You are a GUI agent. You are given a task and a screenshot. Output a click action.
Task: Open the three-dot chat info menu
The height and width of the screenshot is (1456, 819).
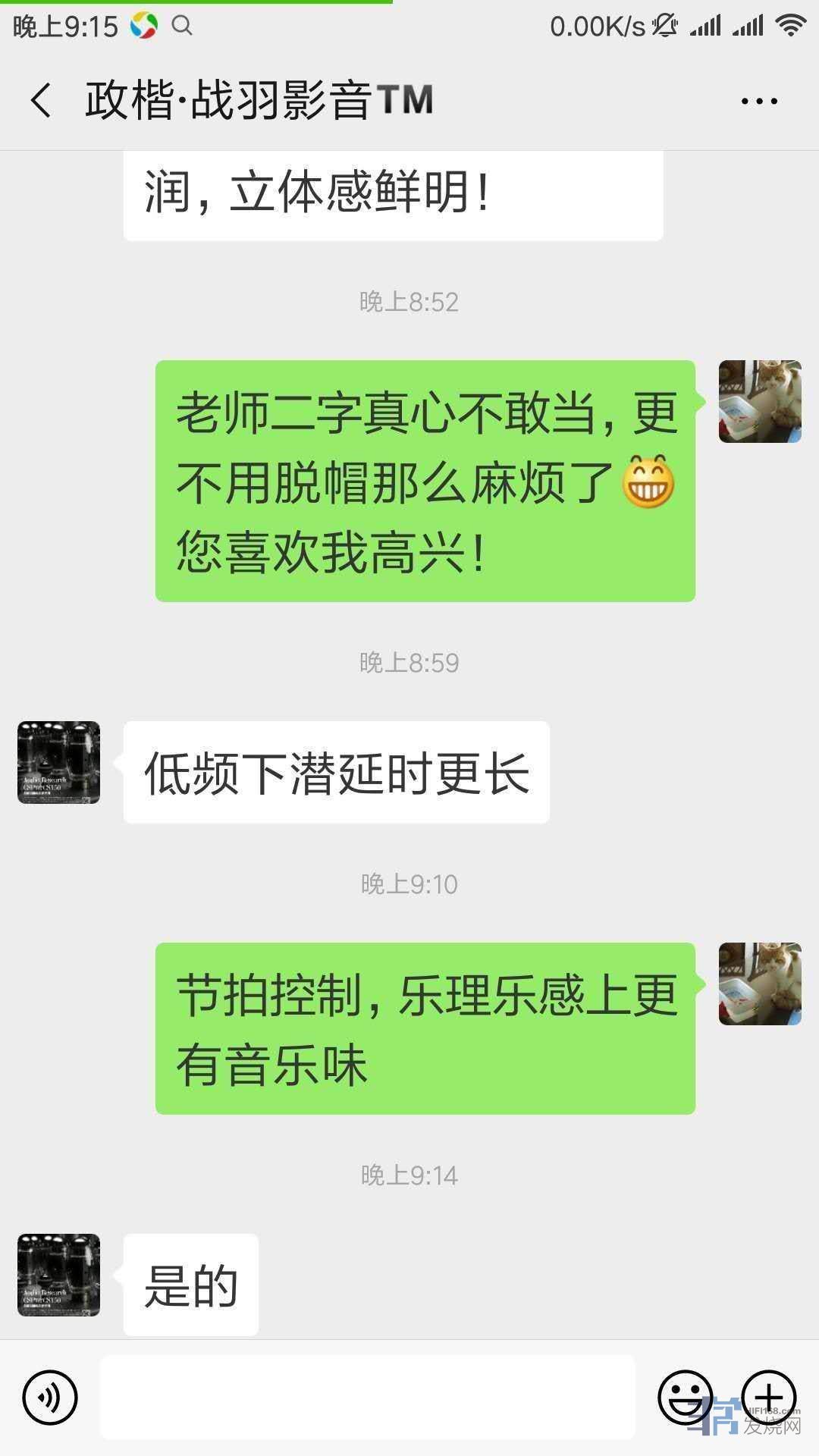click(758, 101)
